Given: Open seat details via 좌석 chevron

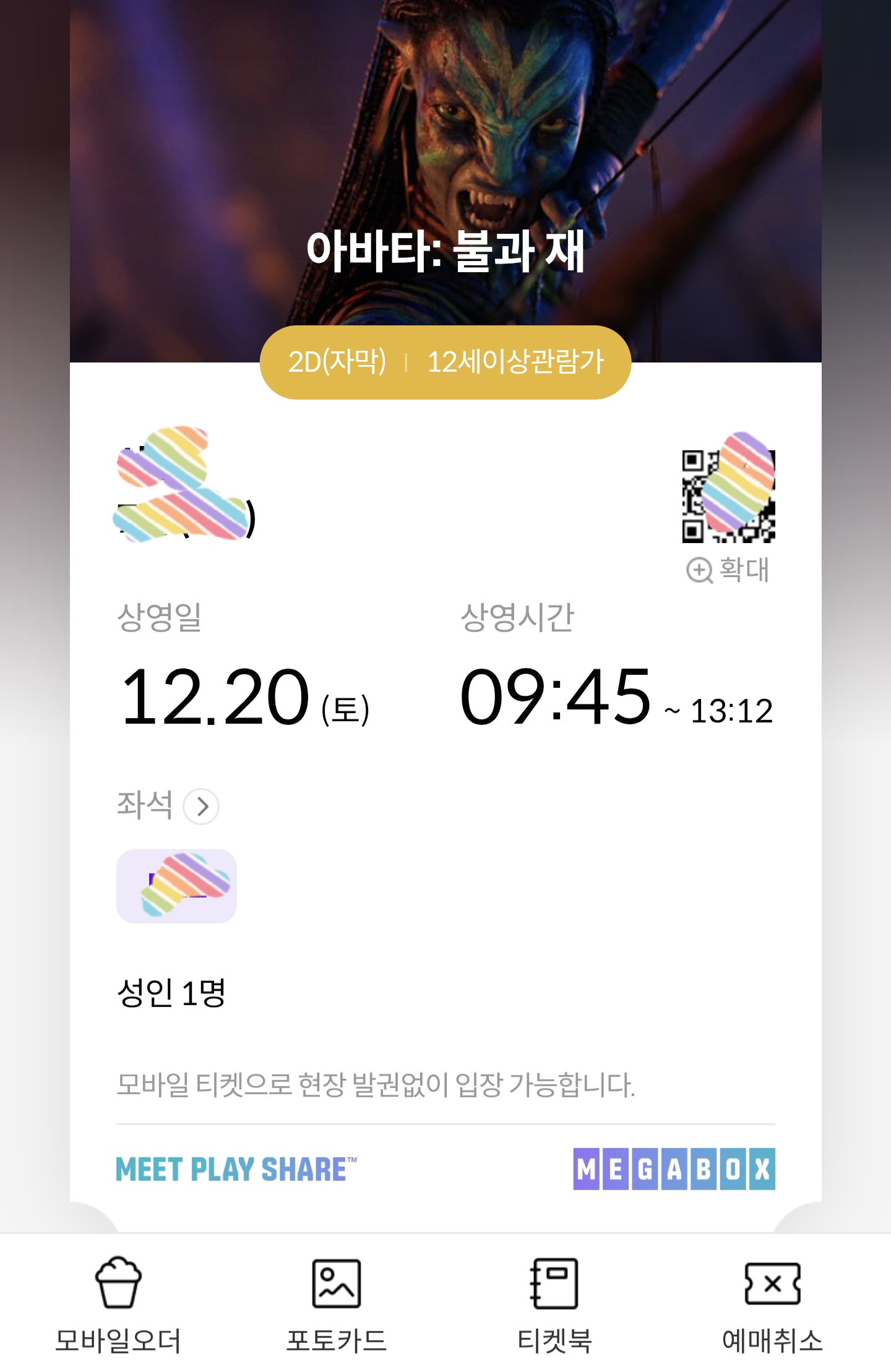Looking at the screenshot, I should pyautogui.click(x=202, y=807).
